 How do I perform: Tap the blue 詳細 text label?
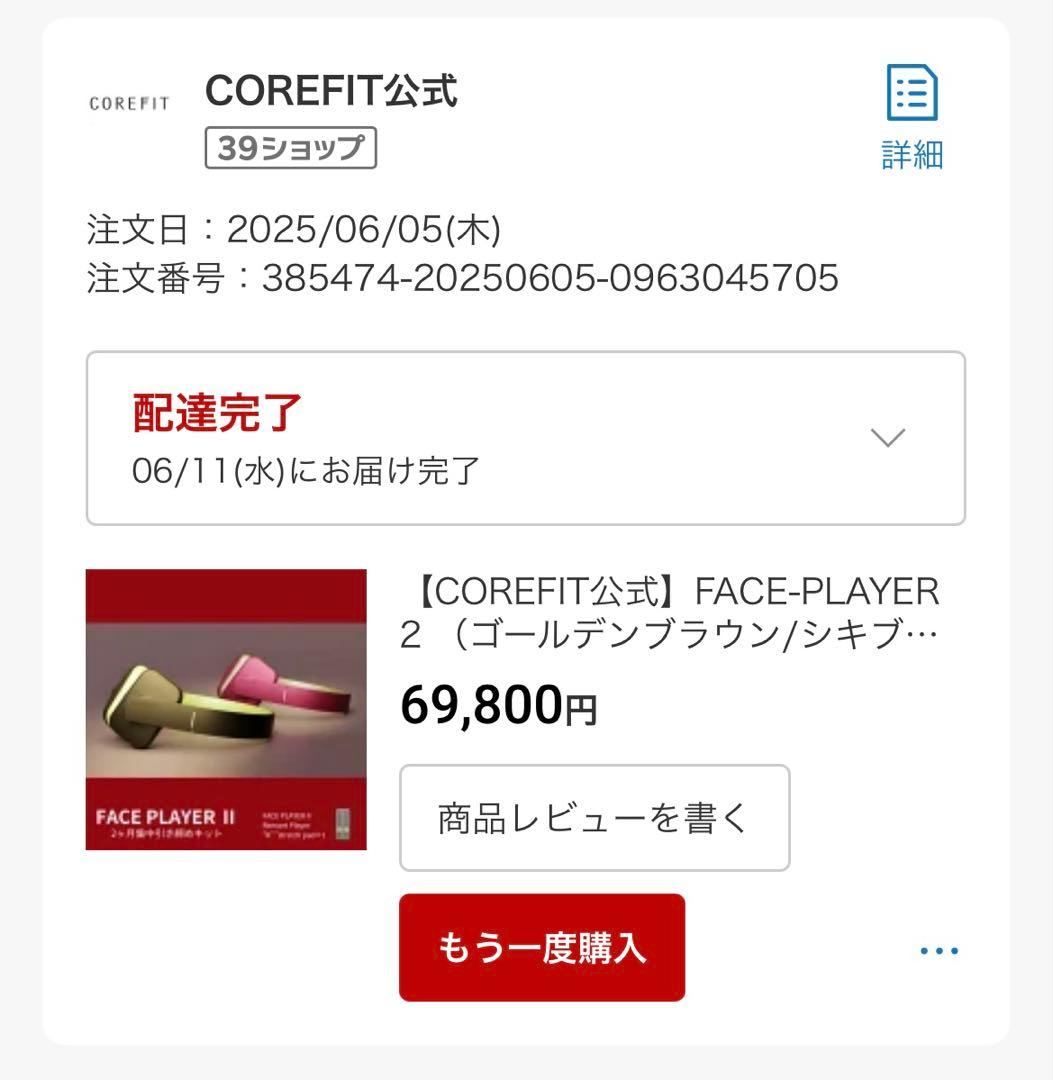pos(910,152)
